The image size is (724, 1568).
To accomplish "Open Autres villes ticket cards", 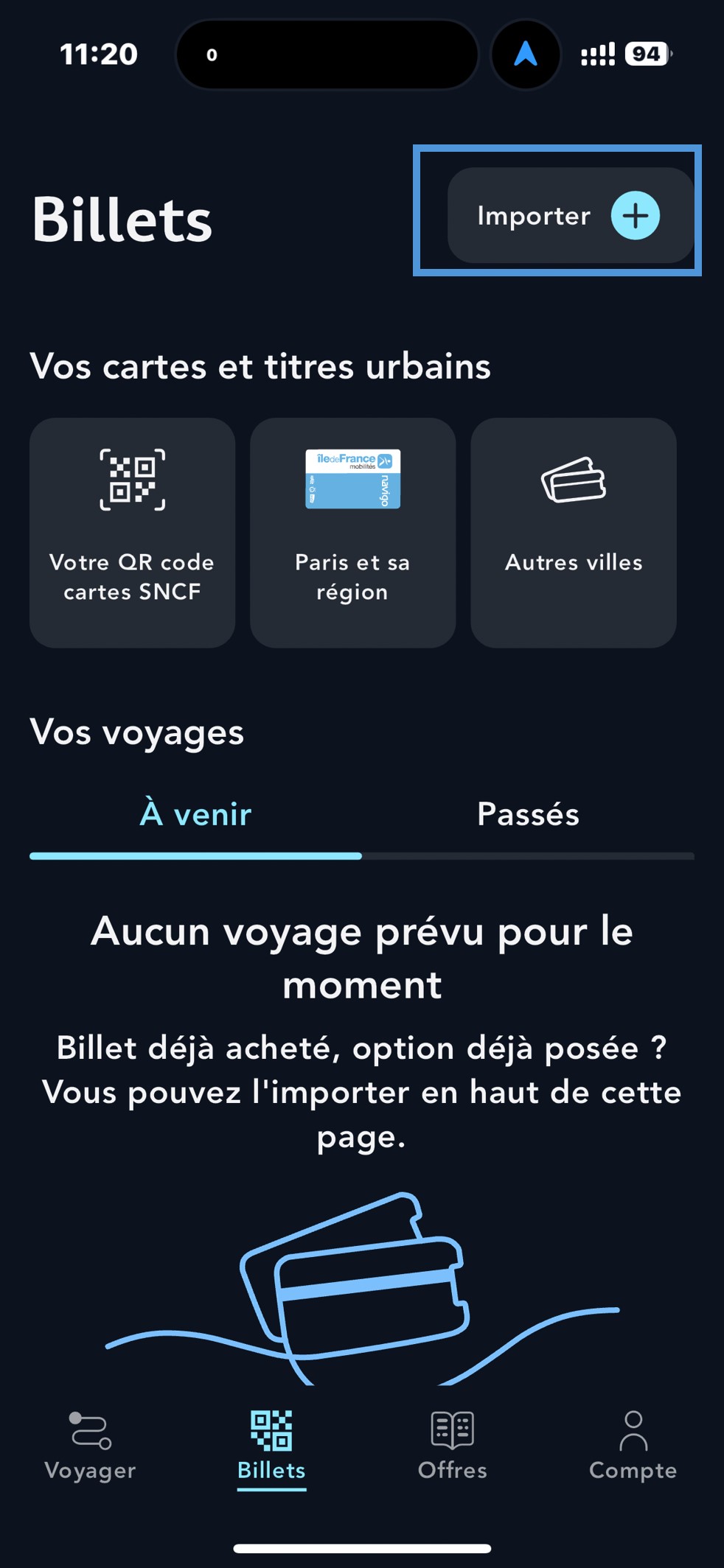I will [574, 532].
